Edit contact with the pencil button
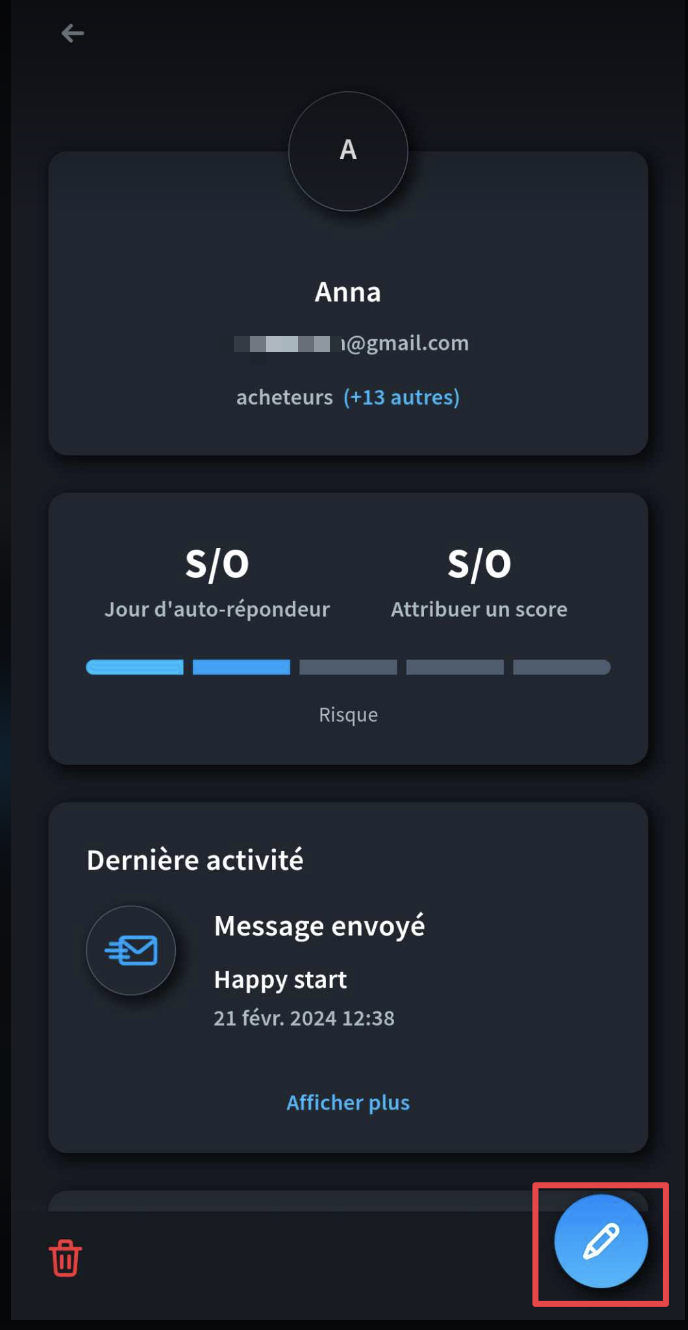The image size is (688, 1330). tap(601, 1242)
